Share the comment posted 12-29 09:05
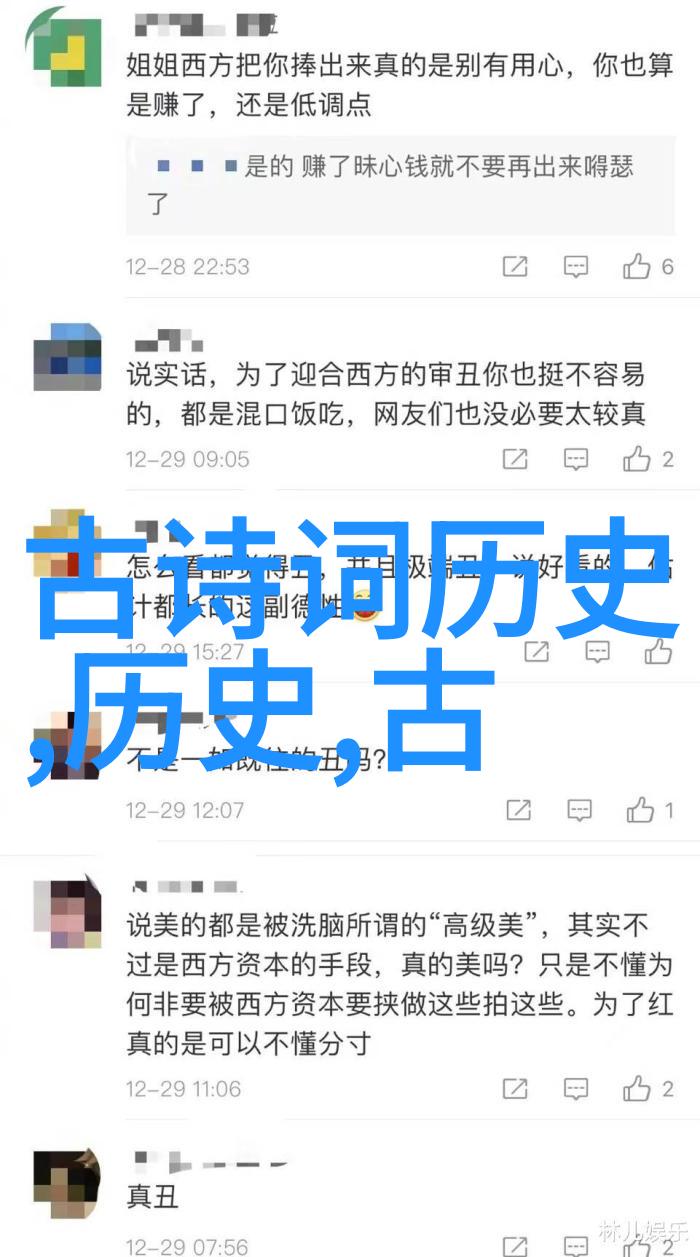The image size is (700, 1257). pos(515,459)
